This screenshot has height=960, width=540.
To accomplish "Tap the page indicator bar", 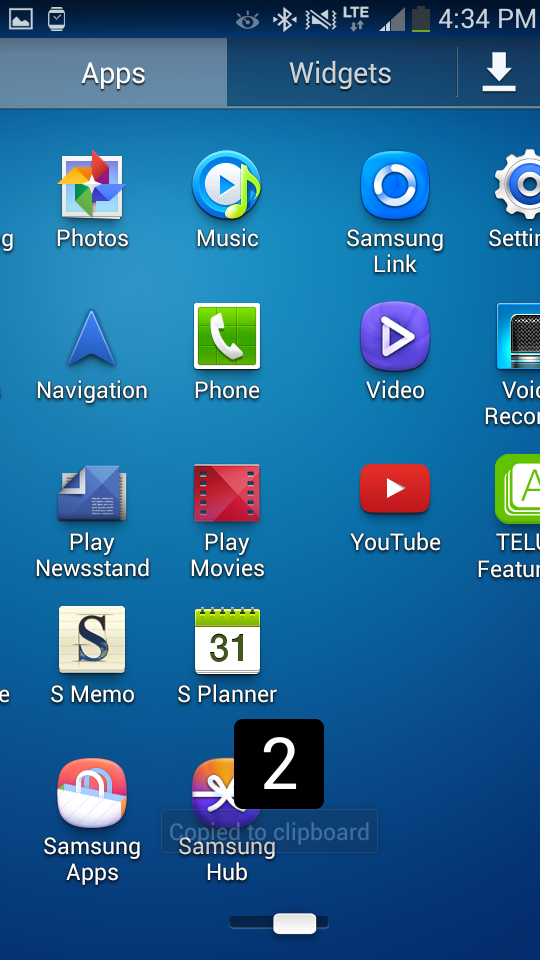I will (279, 923).
